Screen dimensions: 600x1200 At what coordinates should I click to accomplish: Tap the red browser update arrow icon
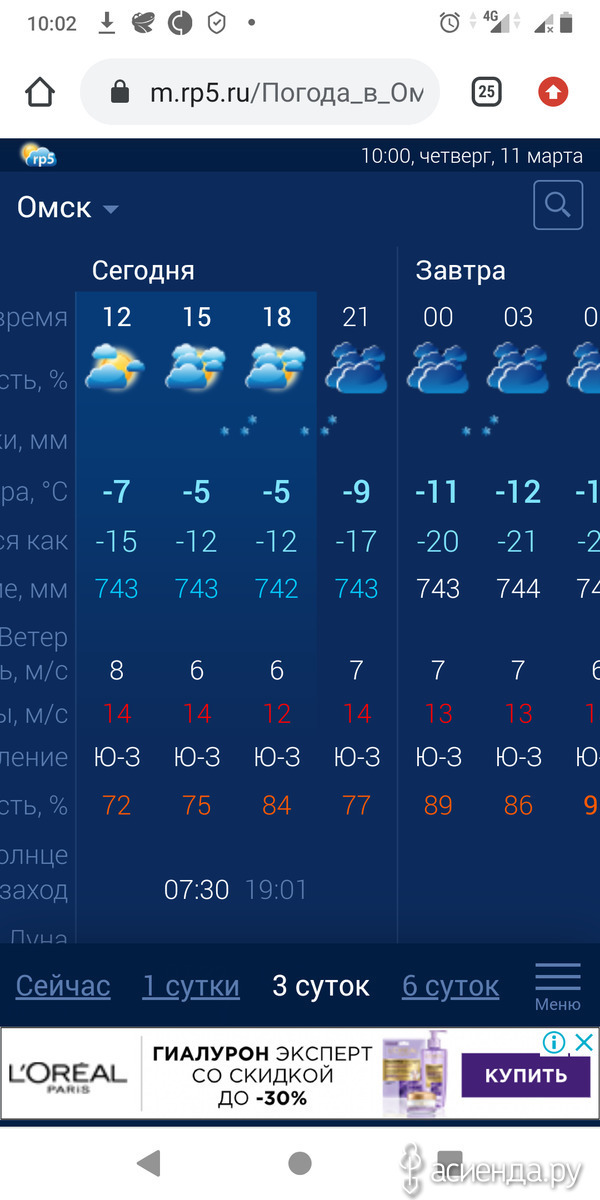[x=553, y=93]
